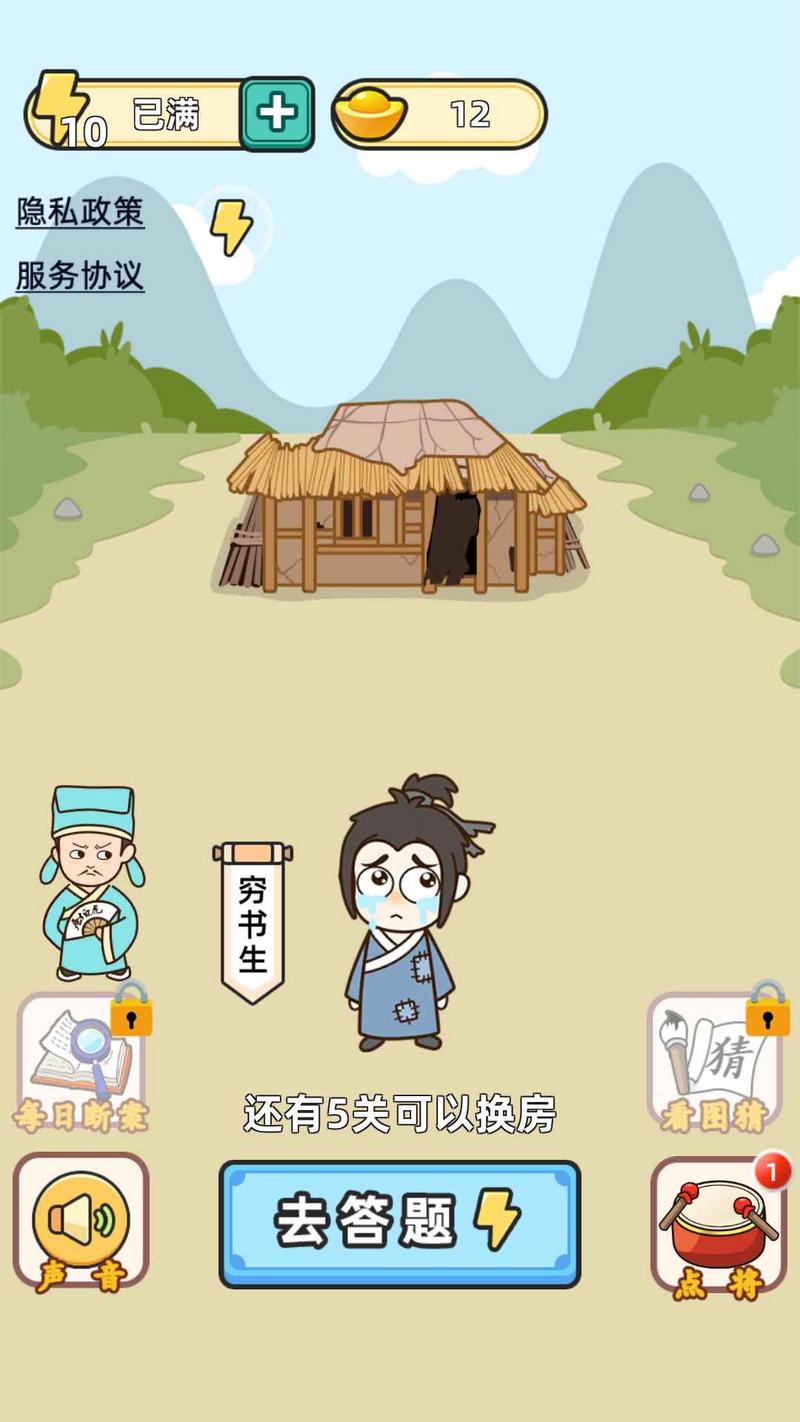Viewport: 800px width, 1422px height.
Task: Start answering with 去答题 button
Action: tap(399, 1222)
